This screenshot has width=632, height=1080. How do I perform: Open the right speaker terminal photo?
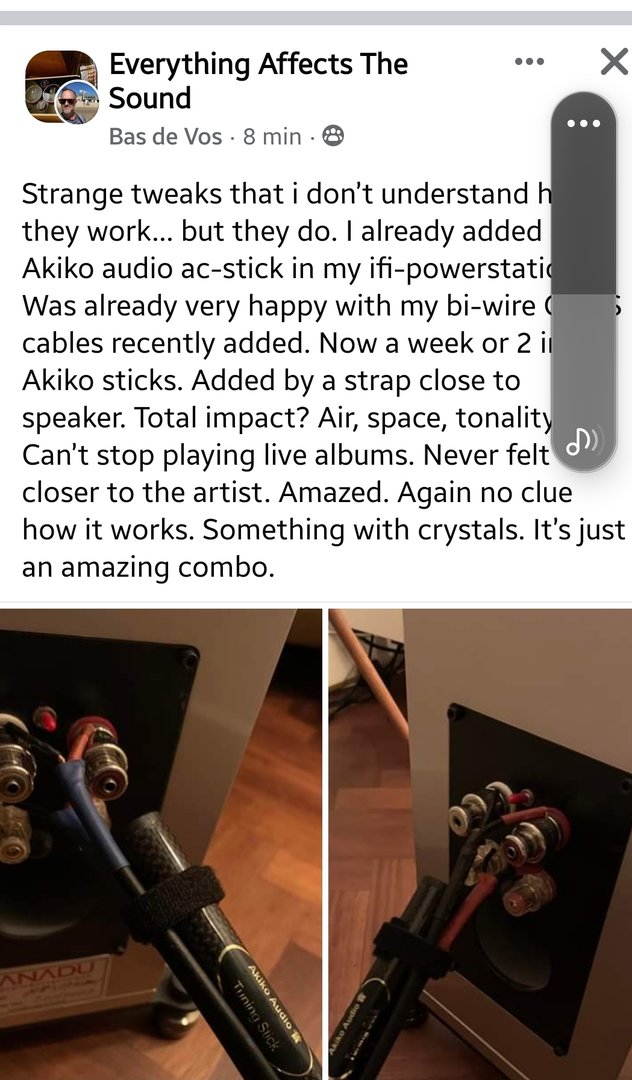(x=480, y=843)
